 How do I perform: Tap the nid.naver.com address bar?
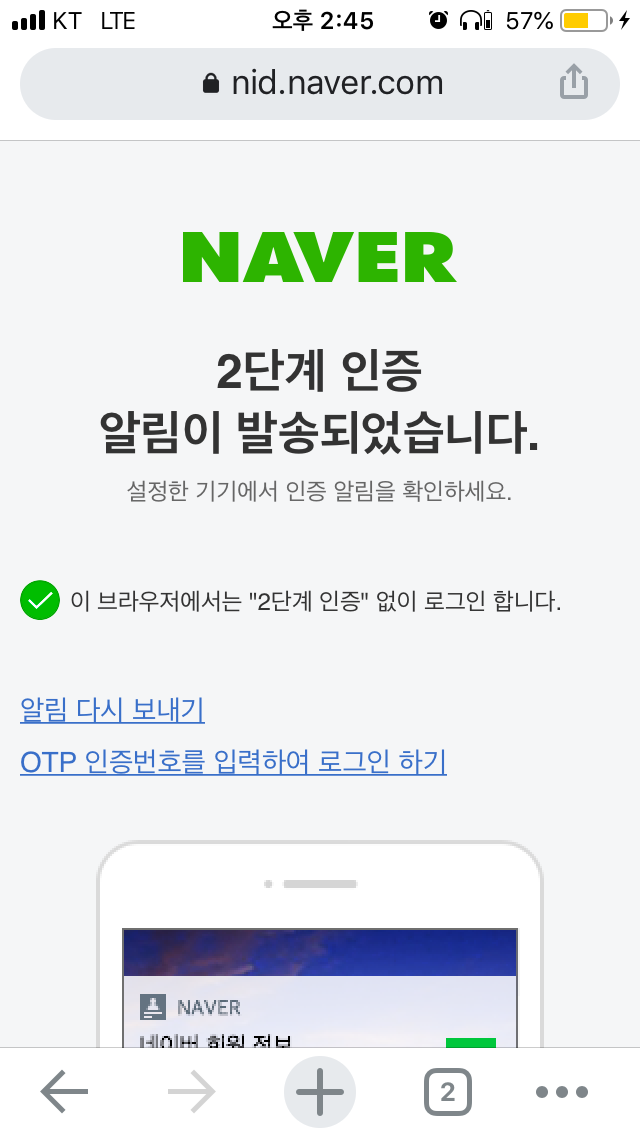pos(320,84)
